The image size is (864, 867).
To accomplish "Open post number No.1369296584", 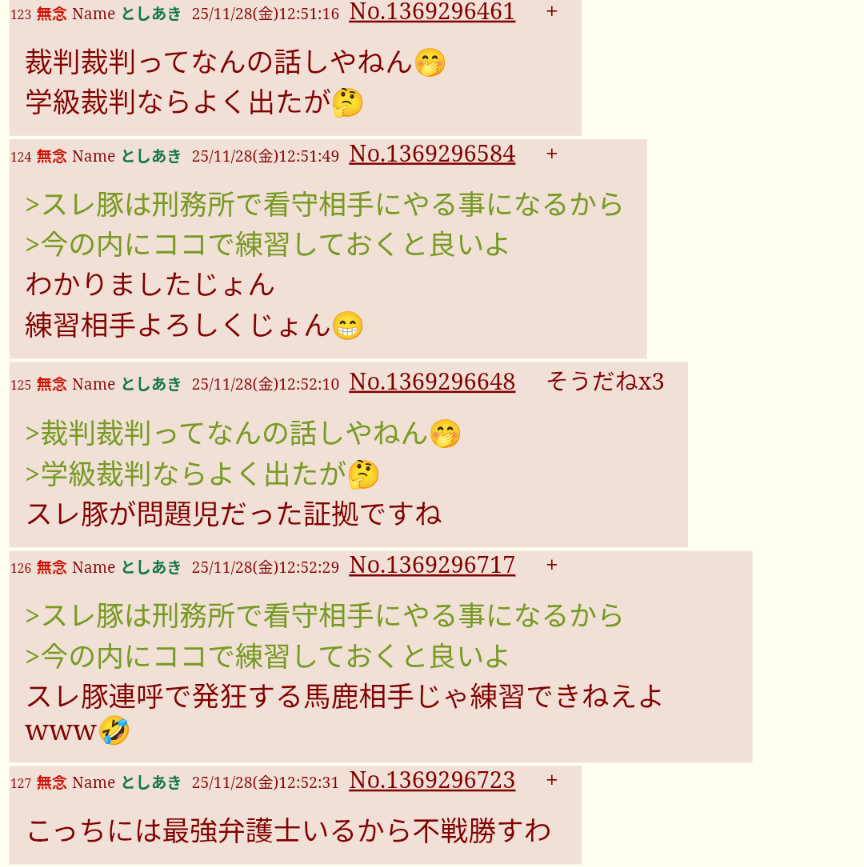I will (x=432, y=154).
